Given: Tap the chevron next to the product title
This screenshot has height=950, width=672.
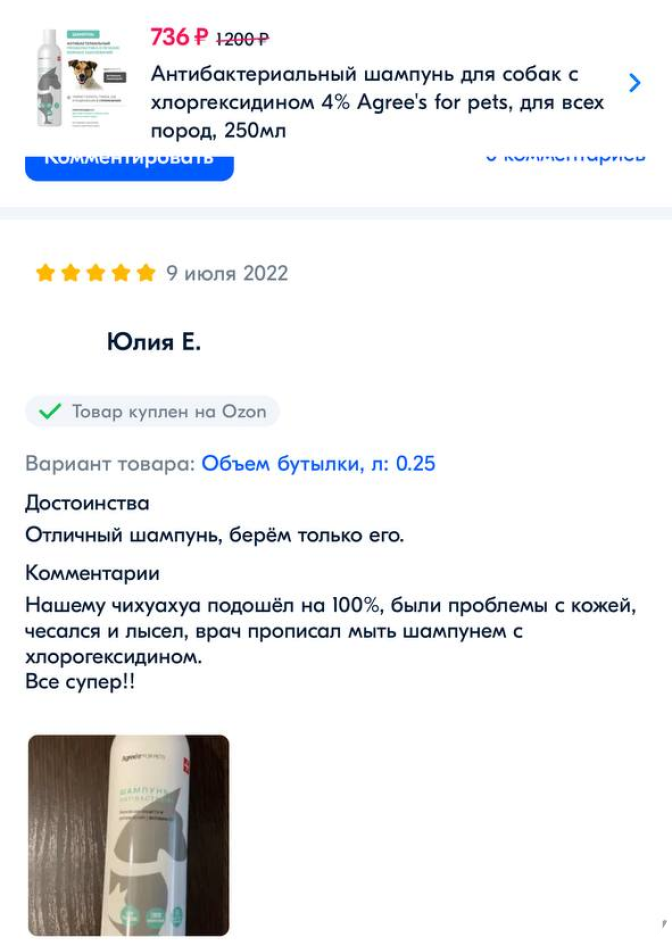Looking at the screenshot, I should tap(634, 83).
